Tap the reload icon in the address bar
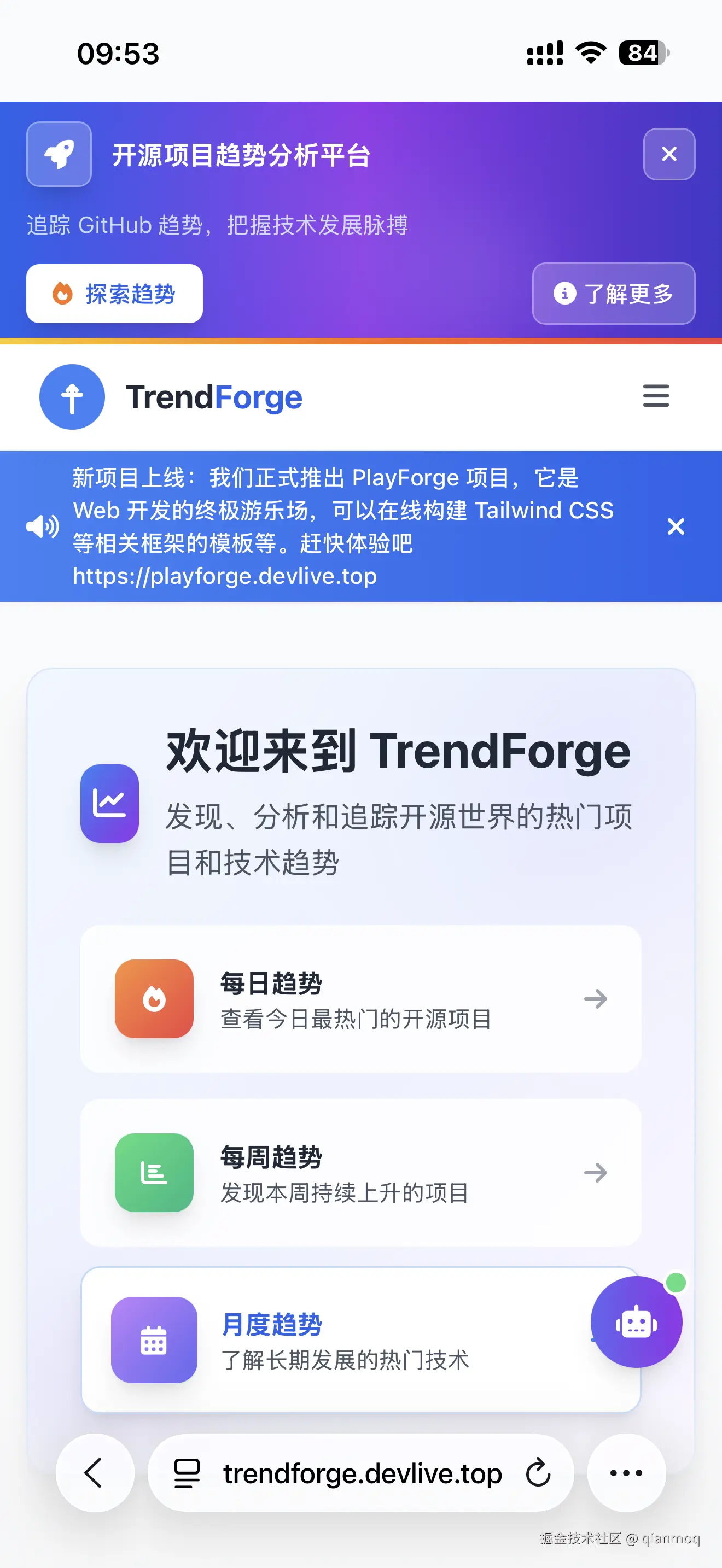The height and width of the screenshot is (1568, 722). 538,1473
